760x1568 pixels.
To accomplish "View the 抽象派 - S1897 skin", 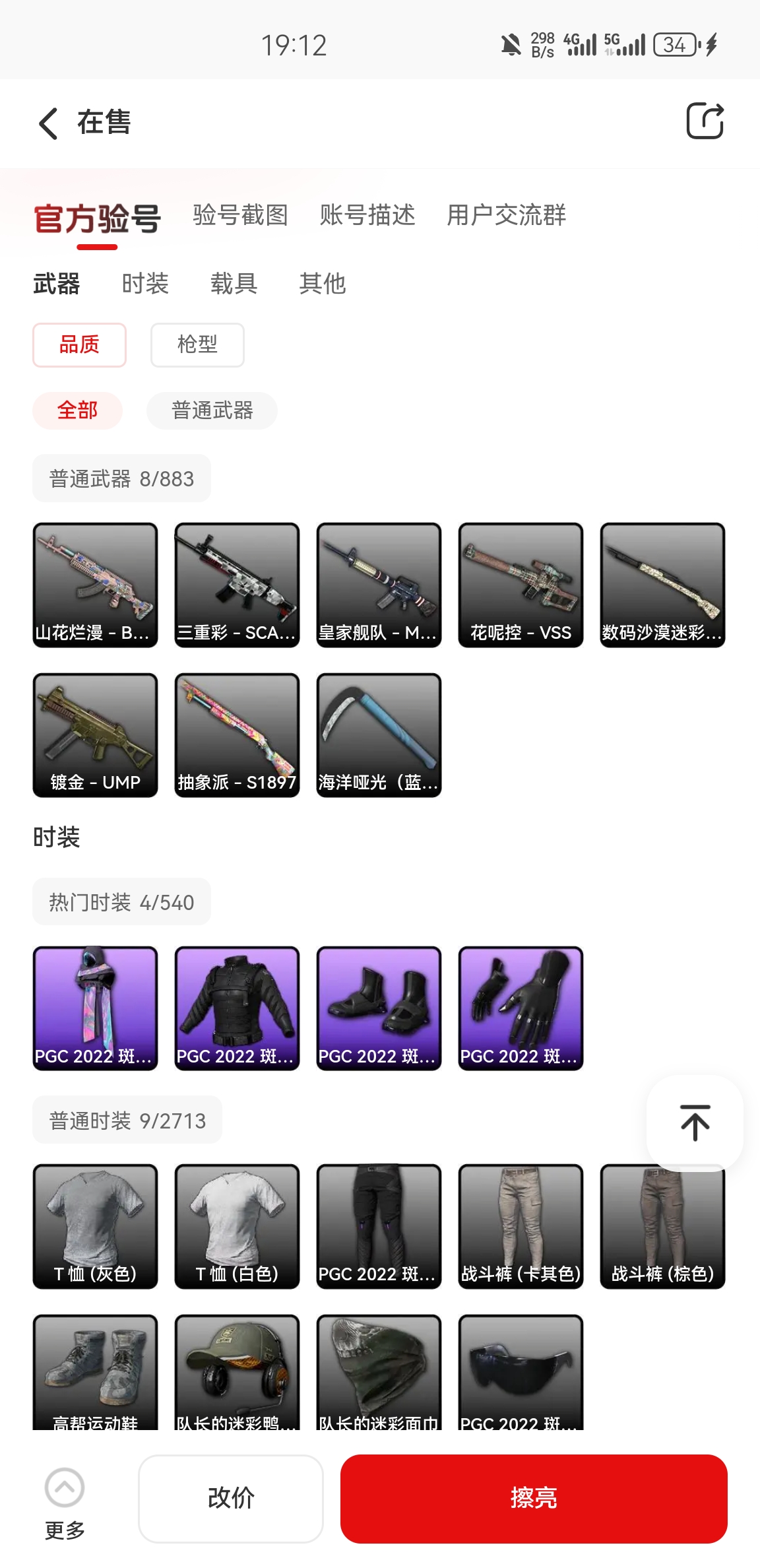I will pos(237,735).
